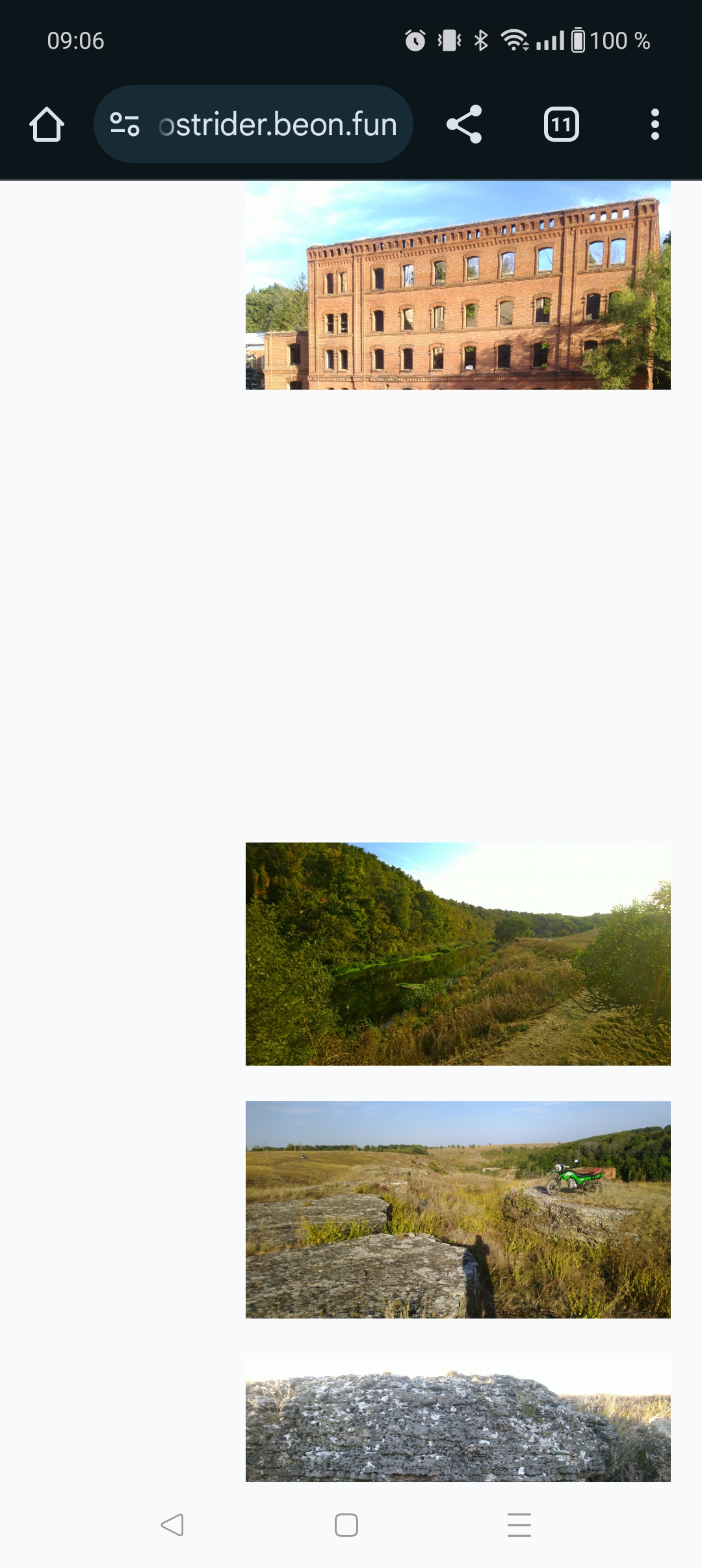Open the tab switcher with 11 tabs
Image resolution: width=702 pixels, height=1568 pixels.
(561, 124)
